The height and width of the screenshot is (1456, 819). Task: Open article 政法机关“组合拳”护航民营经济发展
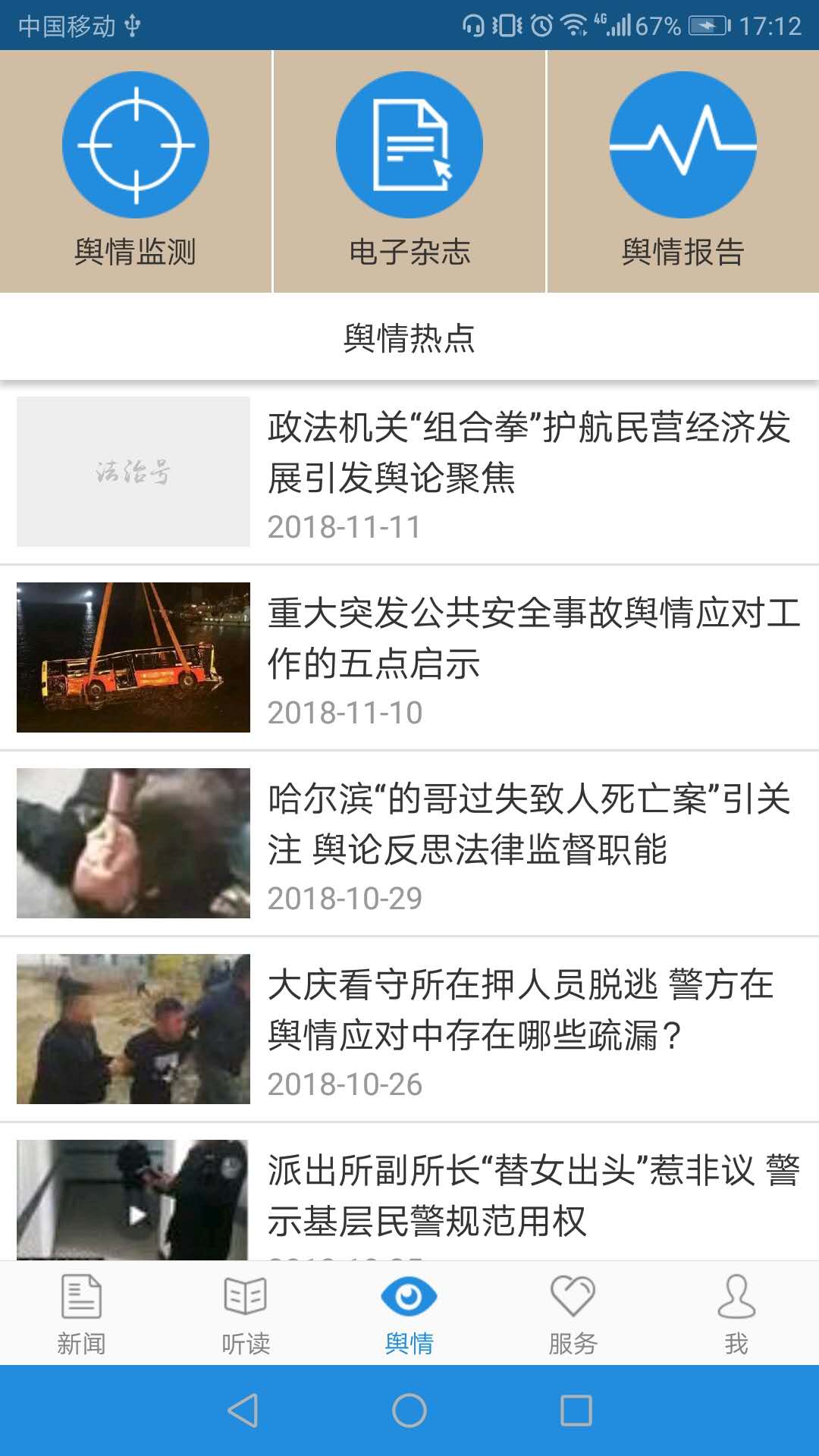529,453
